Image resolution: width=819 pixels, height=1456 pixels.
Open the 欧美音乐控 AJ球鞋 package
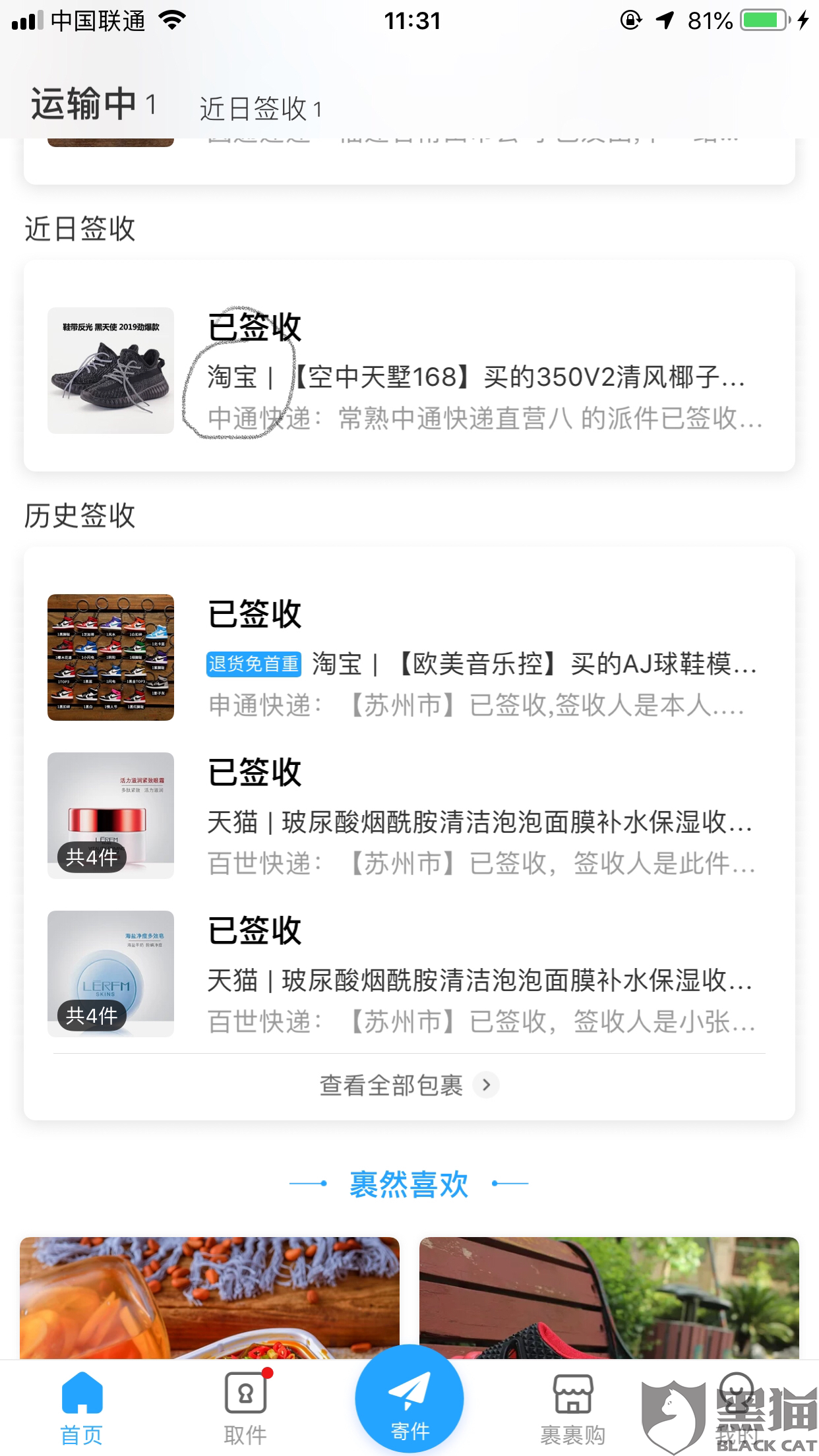click(x=409, y=657)
